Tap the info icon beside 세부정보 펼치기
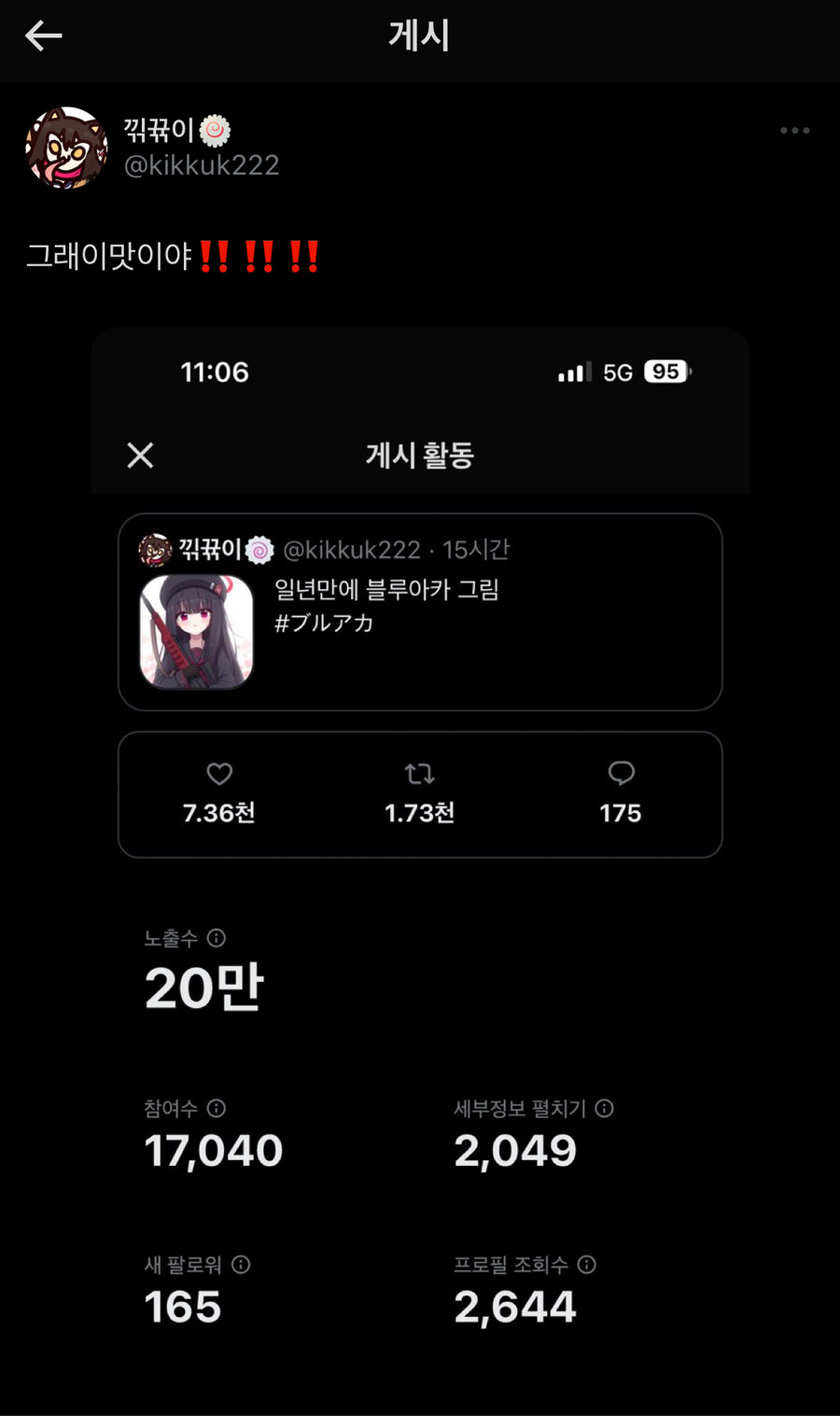 (605, 1109)
